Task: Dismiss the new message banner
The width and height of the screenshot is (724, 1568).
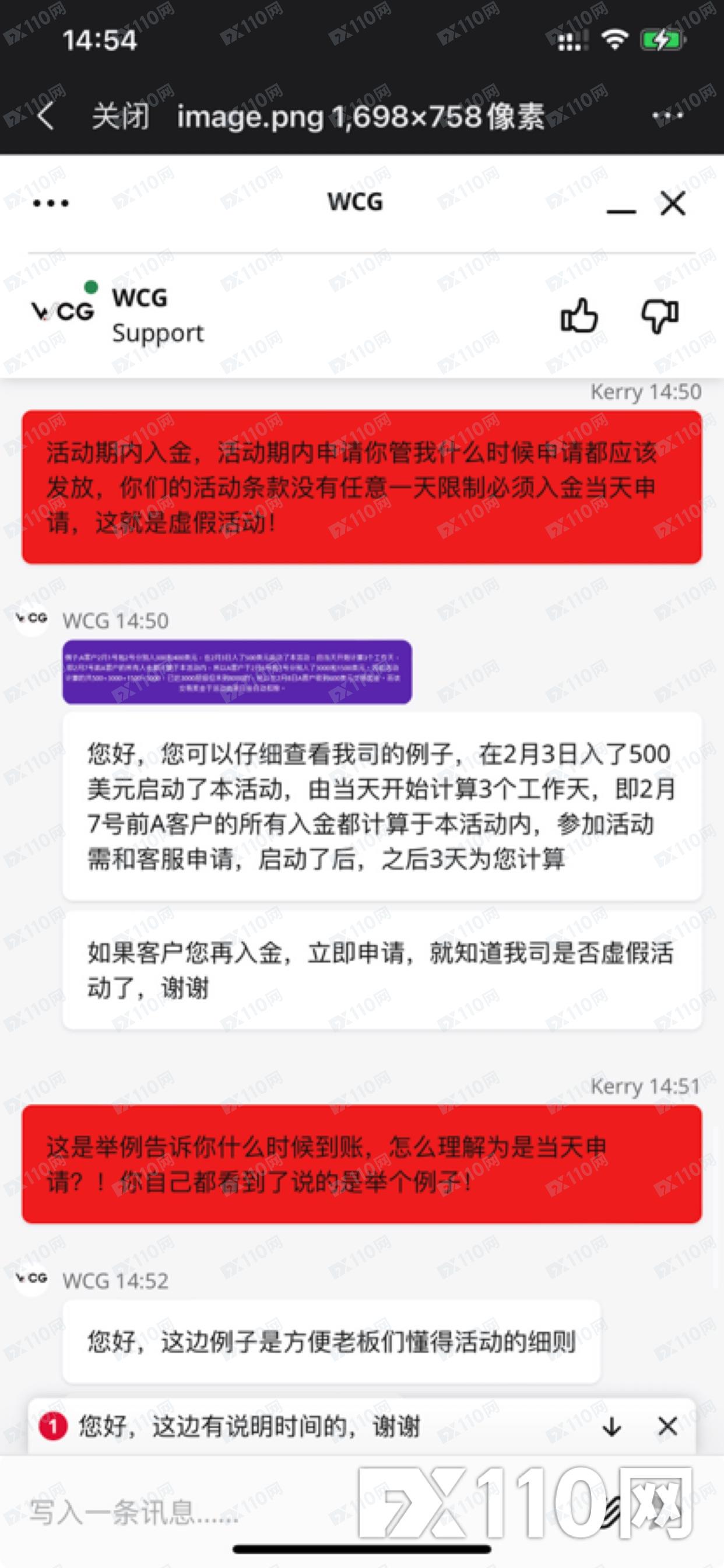Action: pos(667,1426)
